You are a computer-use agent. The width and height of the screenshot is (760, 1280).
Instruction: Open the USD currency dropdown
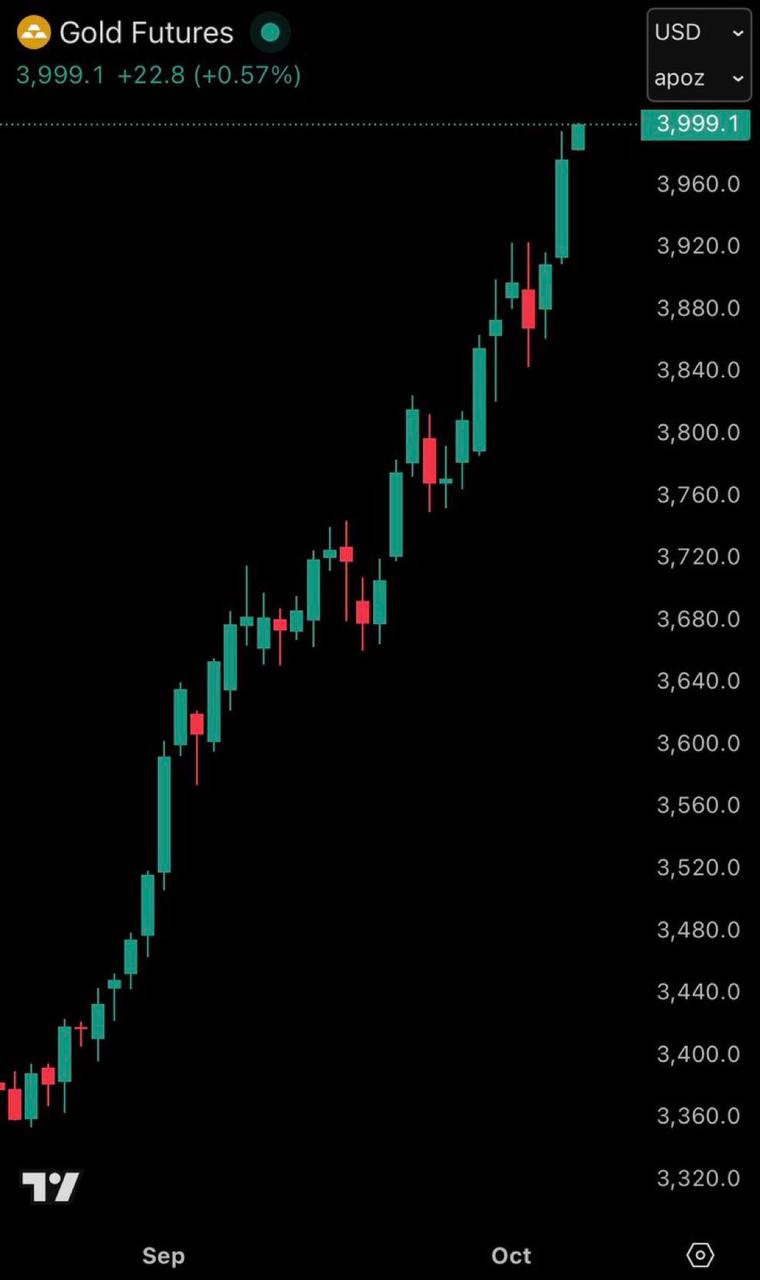click(698, 33)
